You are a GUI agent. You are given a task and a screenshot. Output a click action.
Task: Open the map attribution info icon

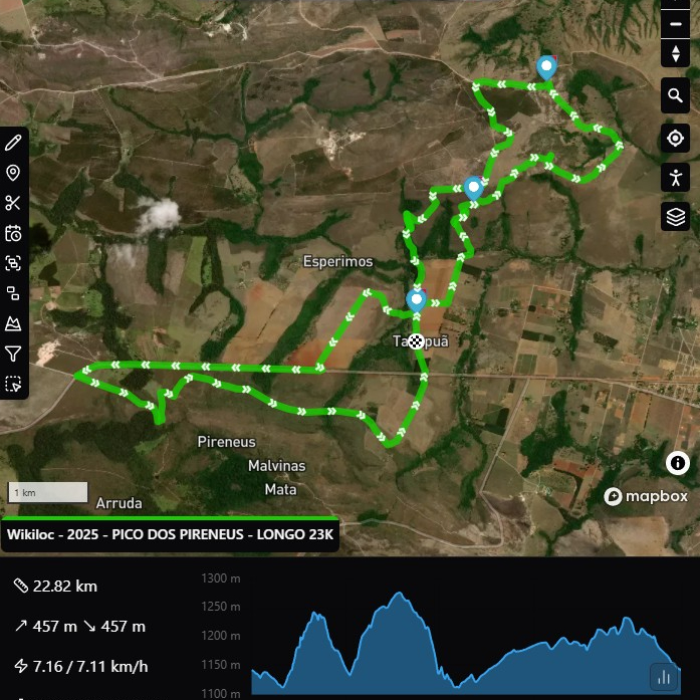point(678,462)
